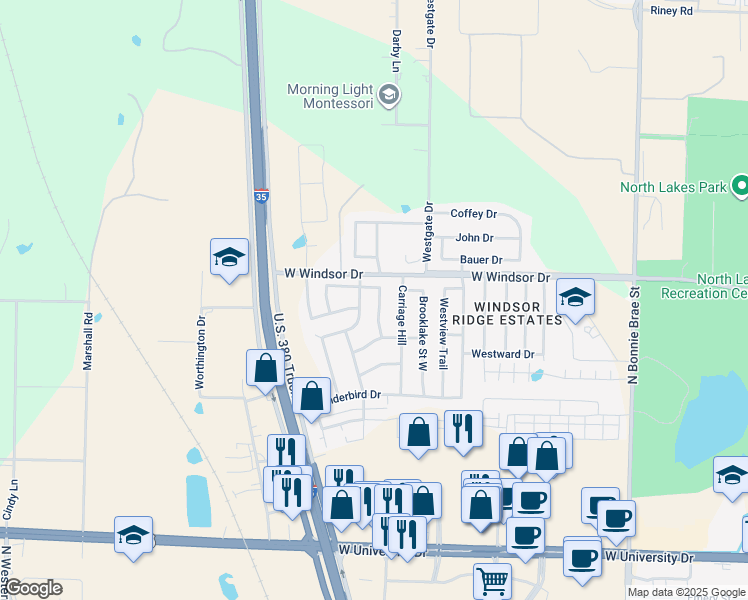Select the North Lakes Park pin
Viewport: 748px width, 600px height.
pos(741,186)
